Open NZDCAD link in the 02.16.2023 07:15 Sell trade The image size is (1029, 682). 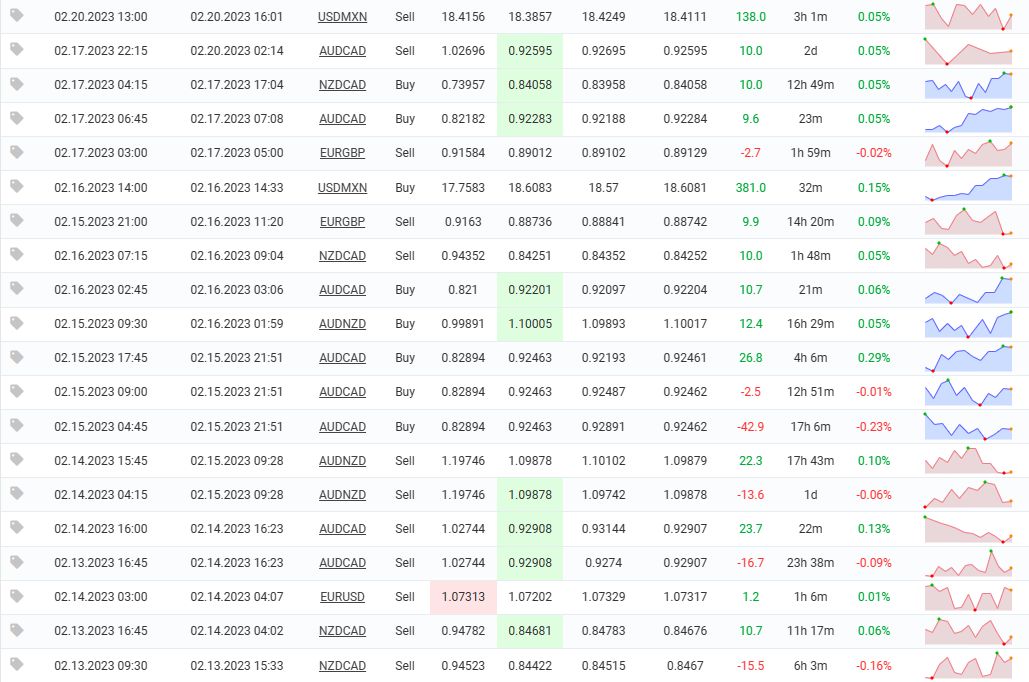tap(342, 256)
